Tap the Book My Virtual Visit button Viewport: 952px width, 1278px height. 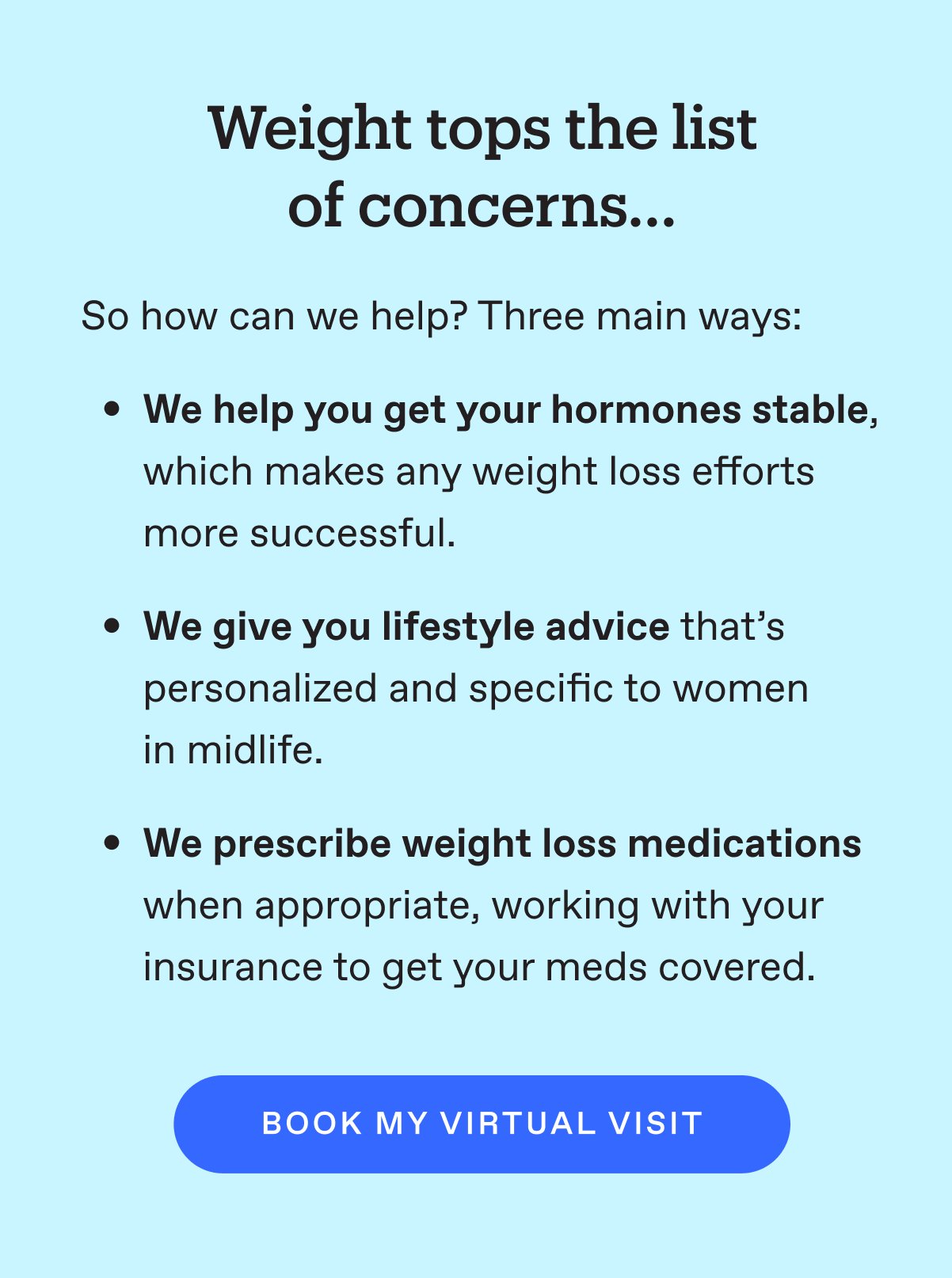tap(482, 1124)
